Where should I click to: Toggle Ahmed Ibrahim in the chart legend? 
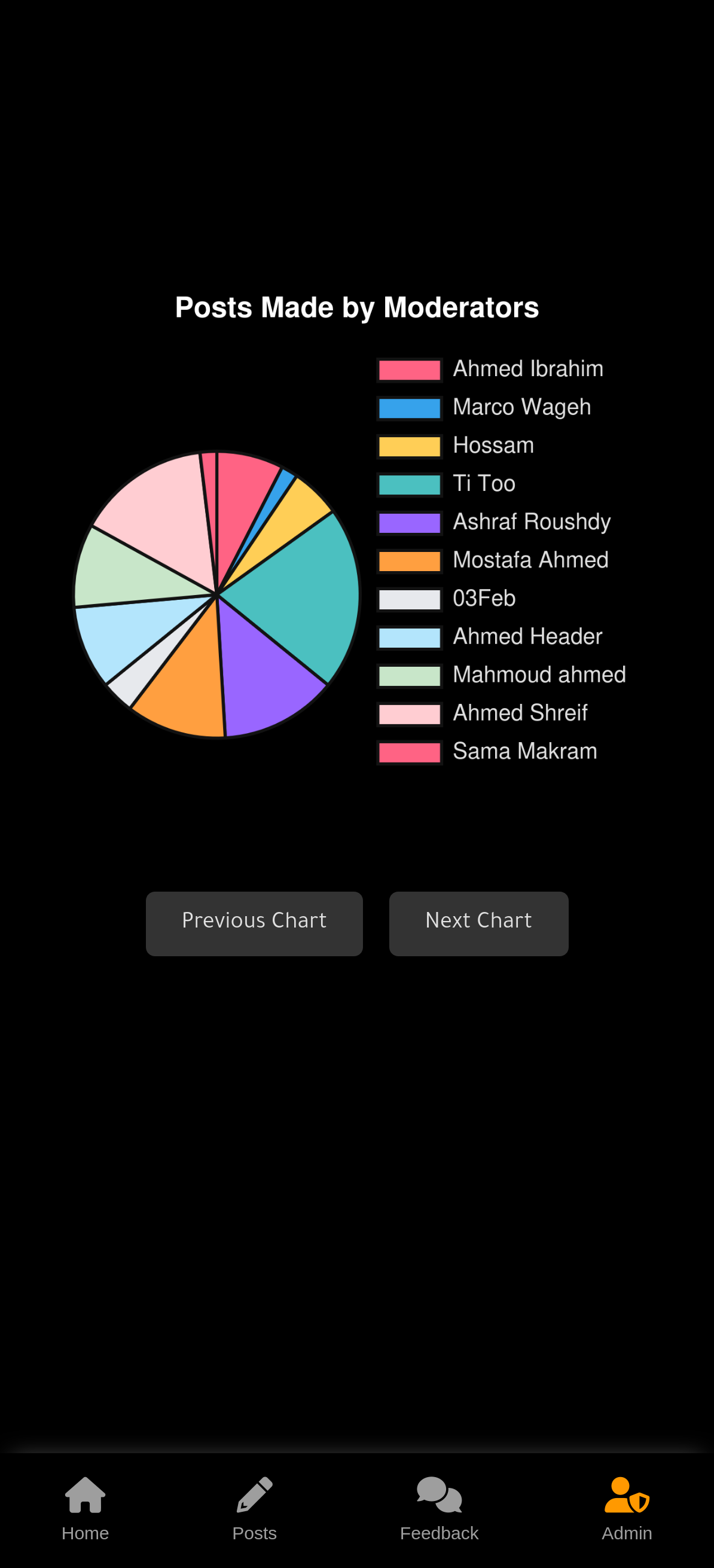[490, 370]
